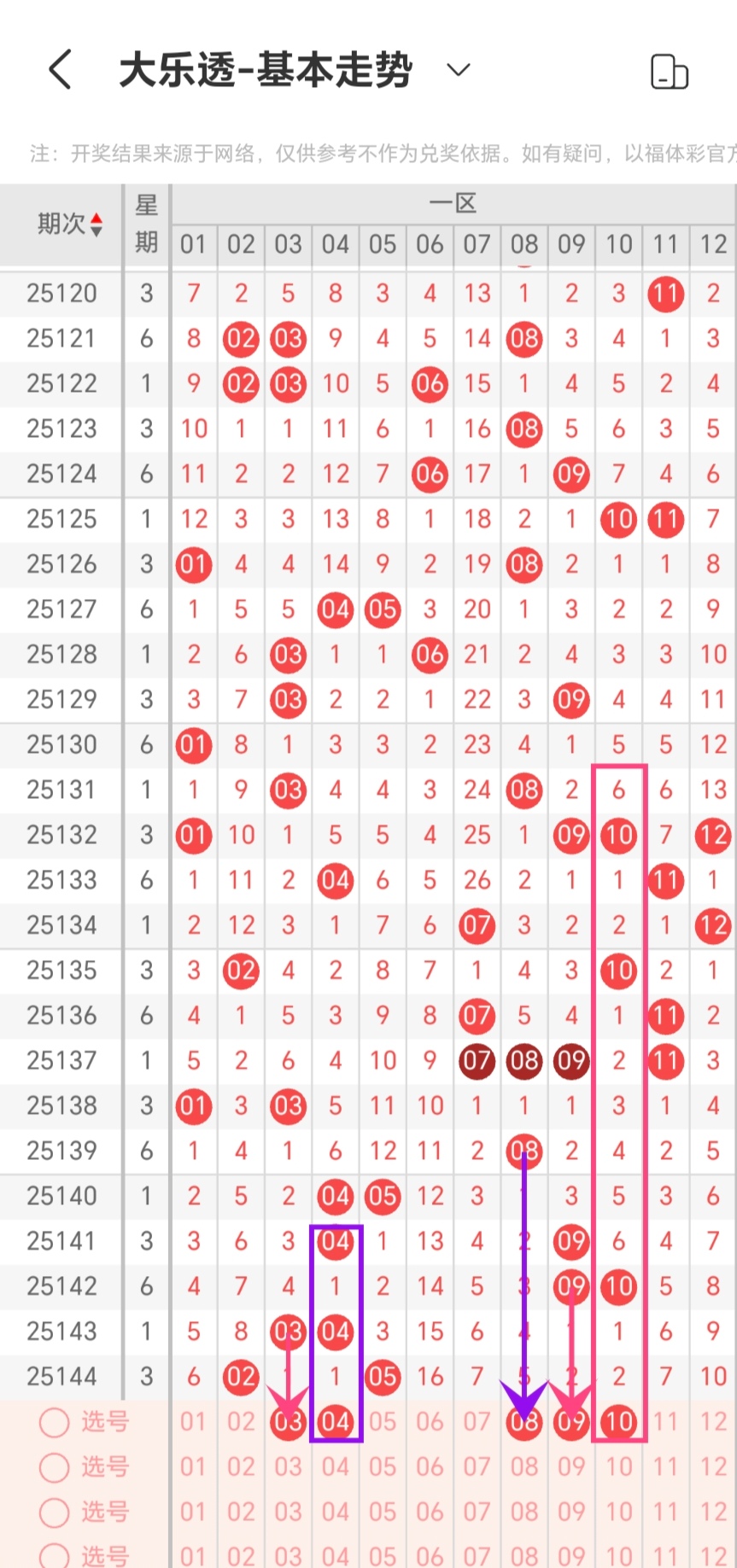Expand the 大乐透-基本走势 title dropdown

coord(459,70)
